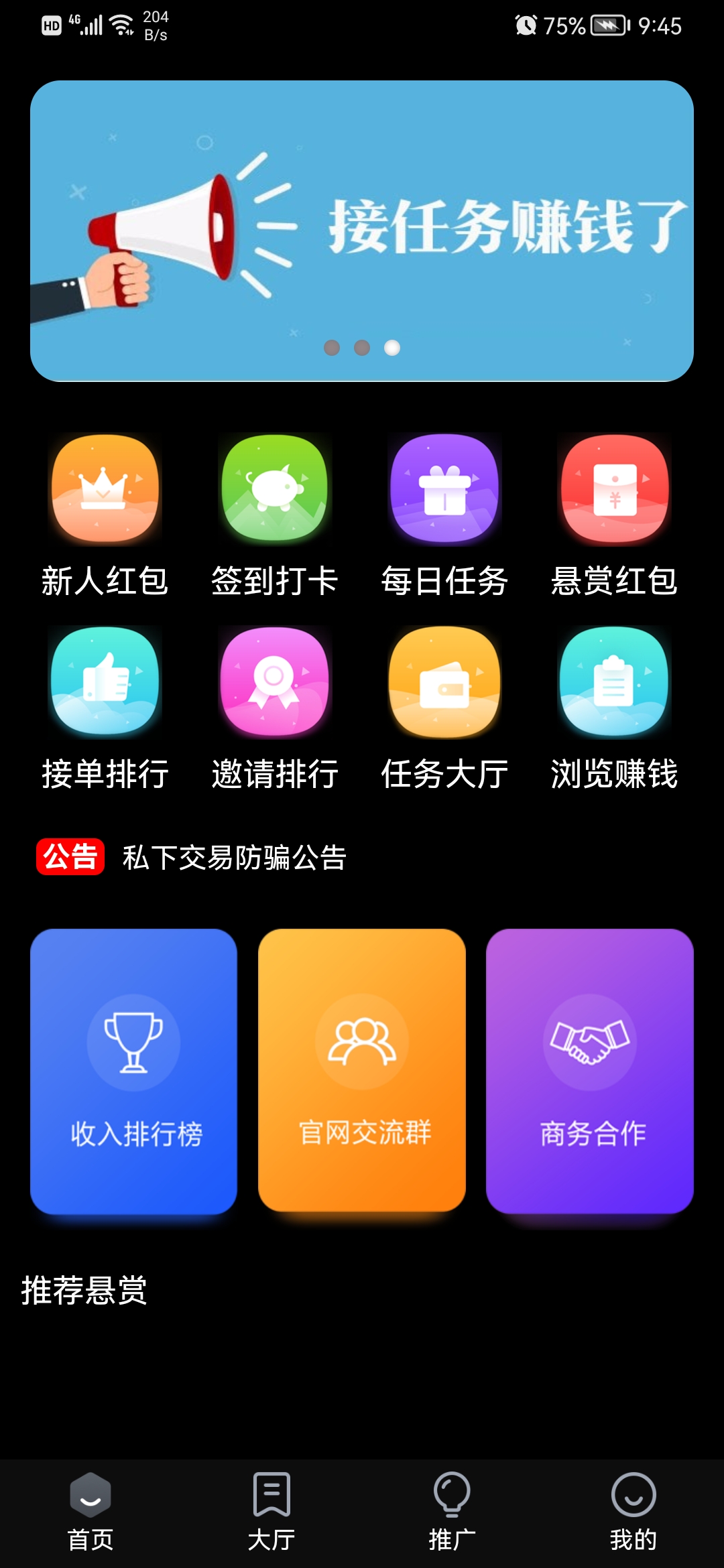Switch to the 大厅 tab
724x1568 pixels.
pos(271,1512)
